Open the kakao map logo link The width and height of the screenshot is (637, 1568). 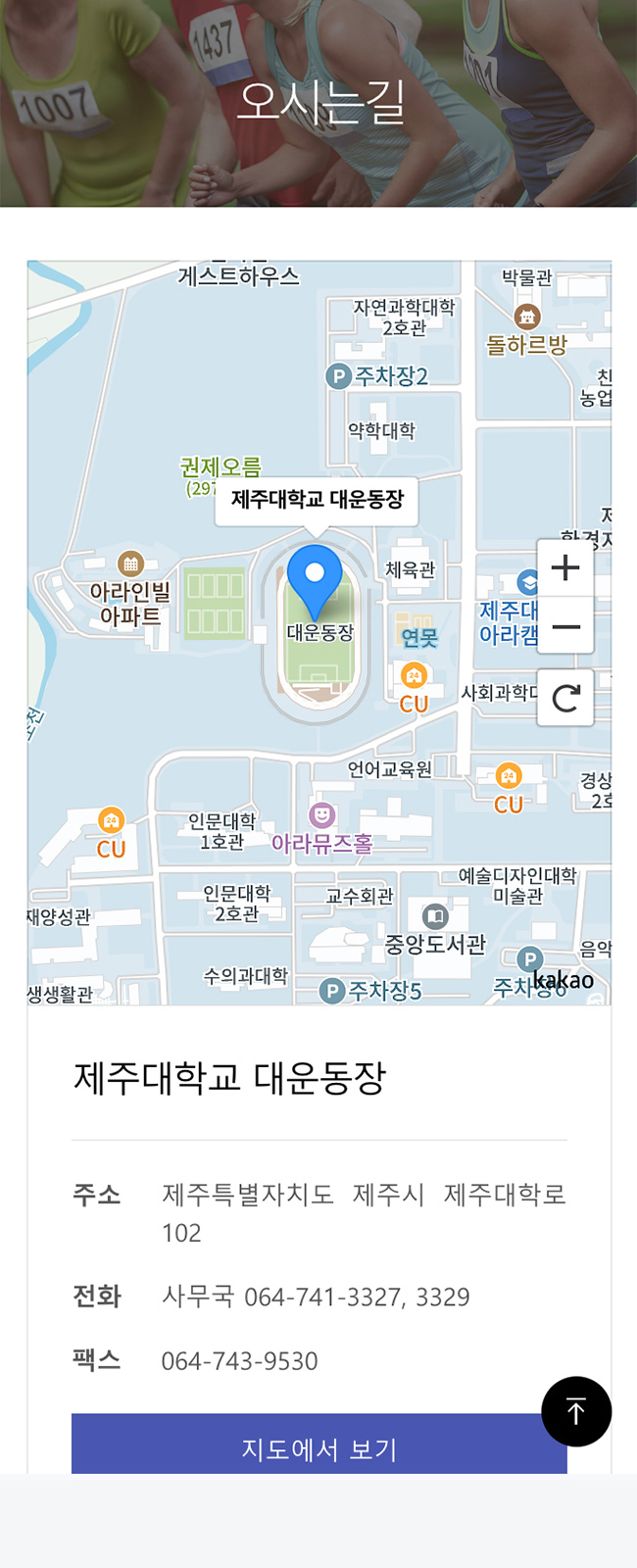point(564,980)
